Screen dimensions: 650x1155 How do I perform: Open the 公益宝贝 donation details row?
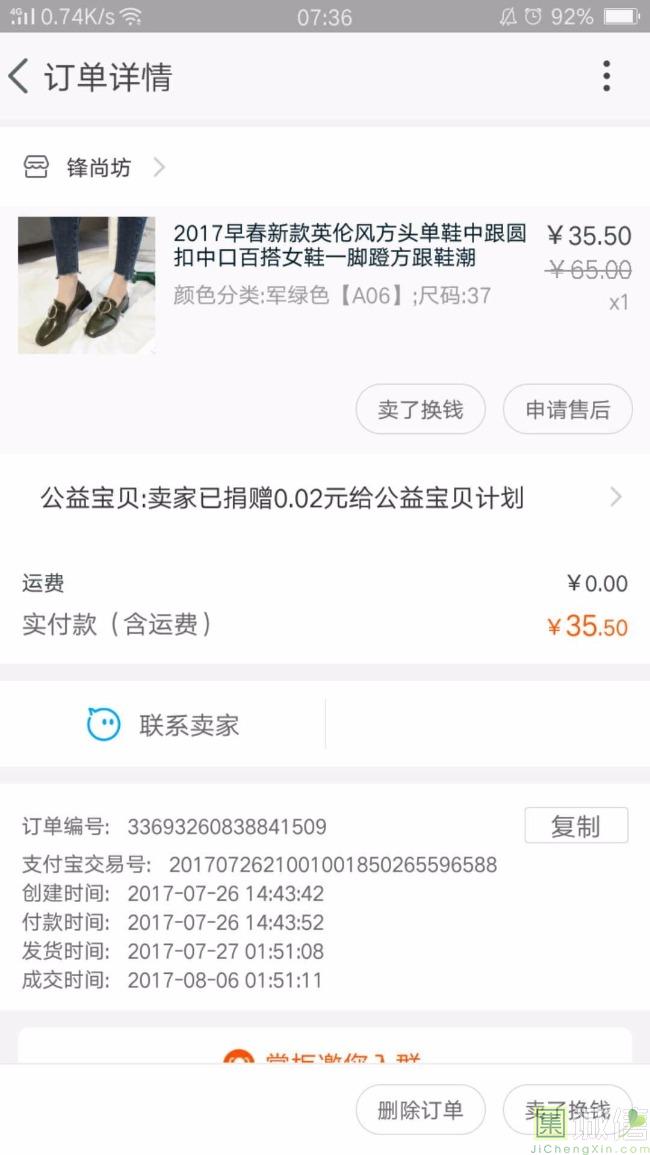point(325,498)
